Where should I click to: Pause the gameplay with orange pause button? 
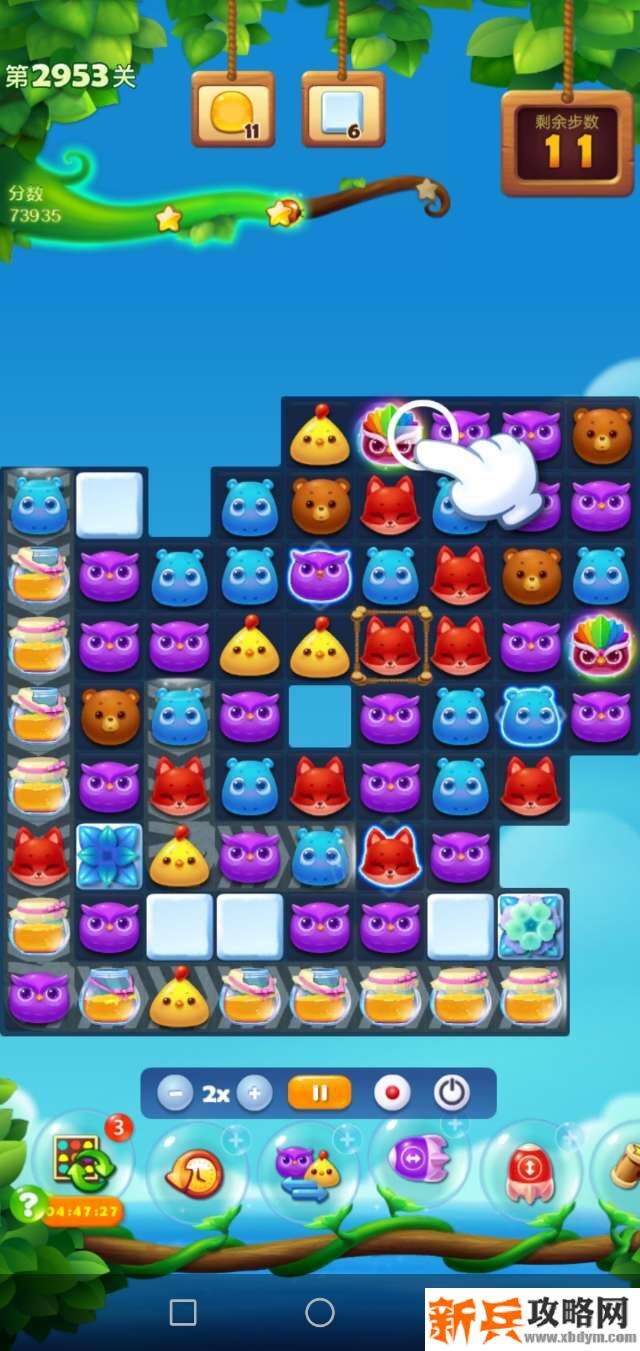click(x=319, y=1094)
